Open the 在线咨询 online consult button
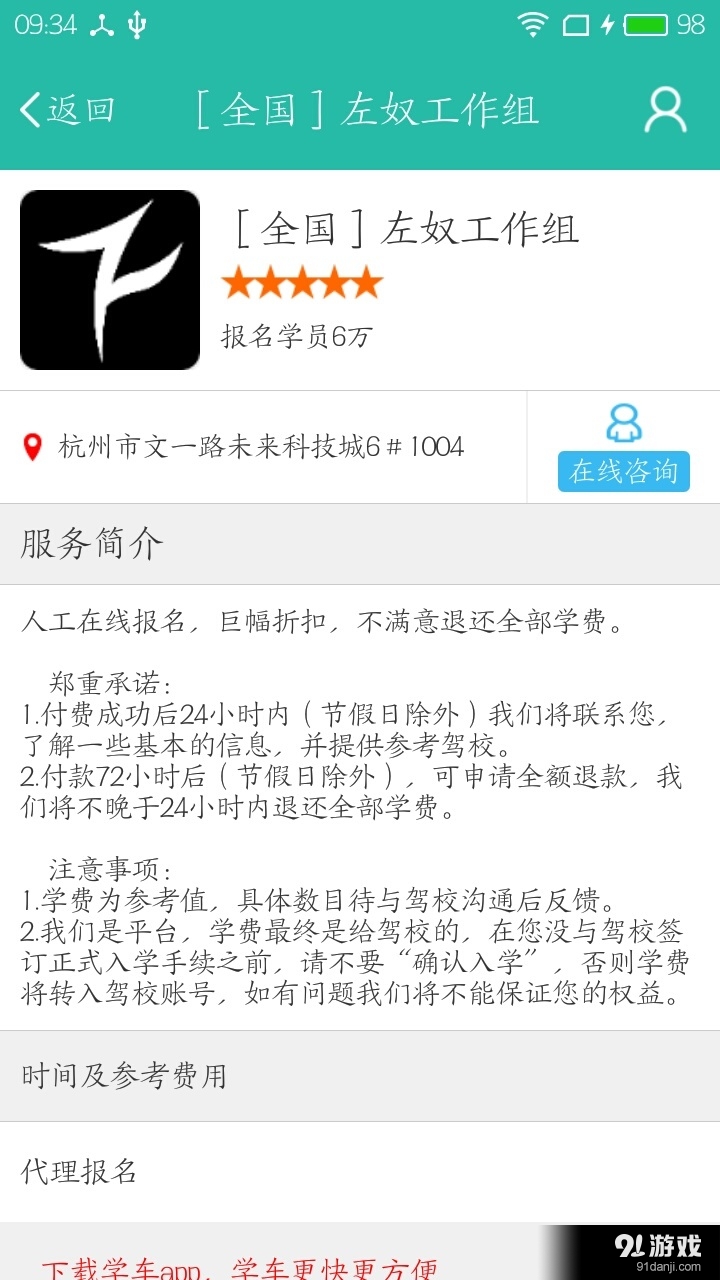The height and width of the screenshot is (1280, 720). pos(623,471)
